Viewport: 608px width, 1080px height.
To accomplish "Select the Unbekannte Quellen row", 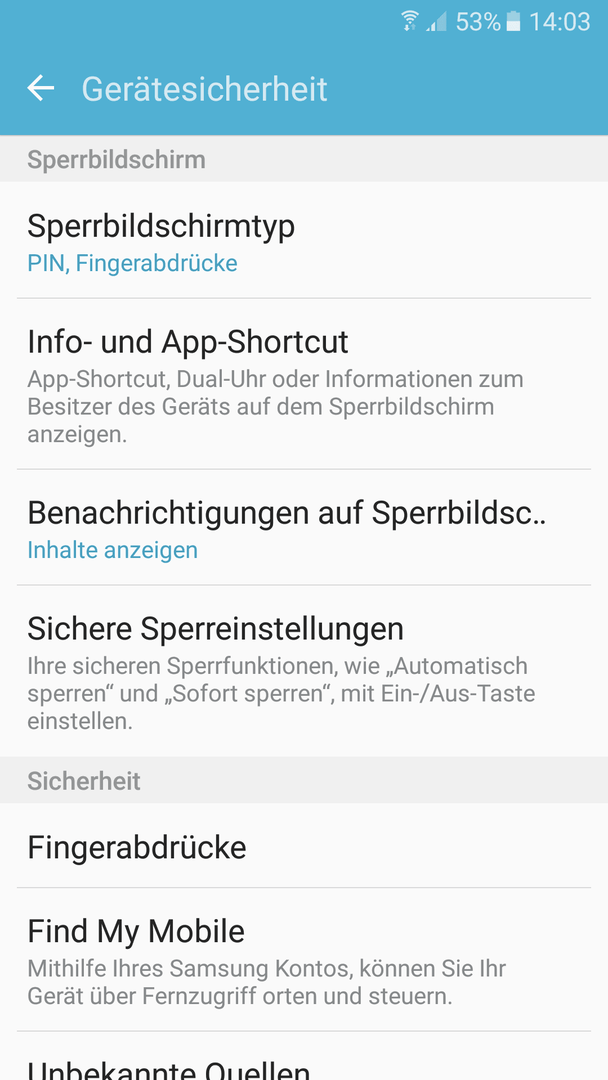I will [x=304, y=1065].
